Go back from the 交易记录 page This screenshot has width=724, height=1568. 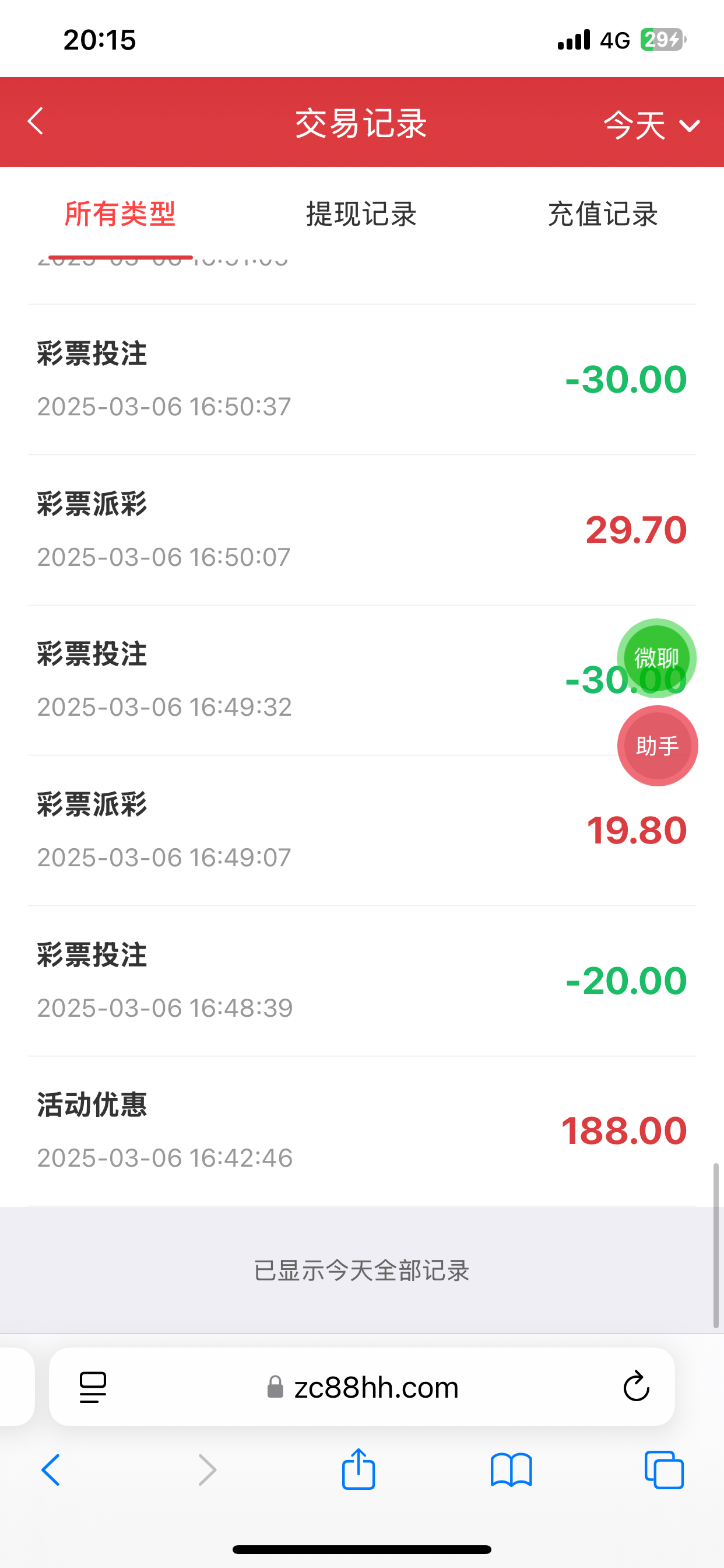pos(36,121)
